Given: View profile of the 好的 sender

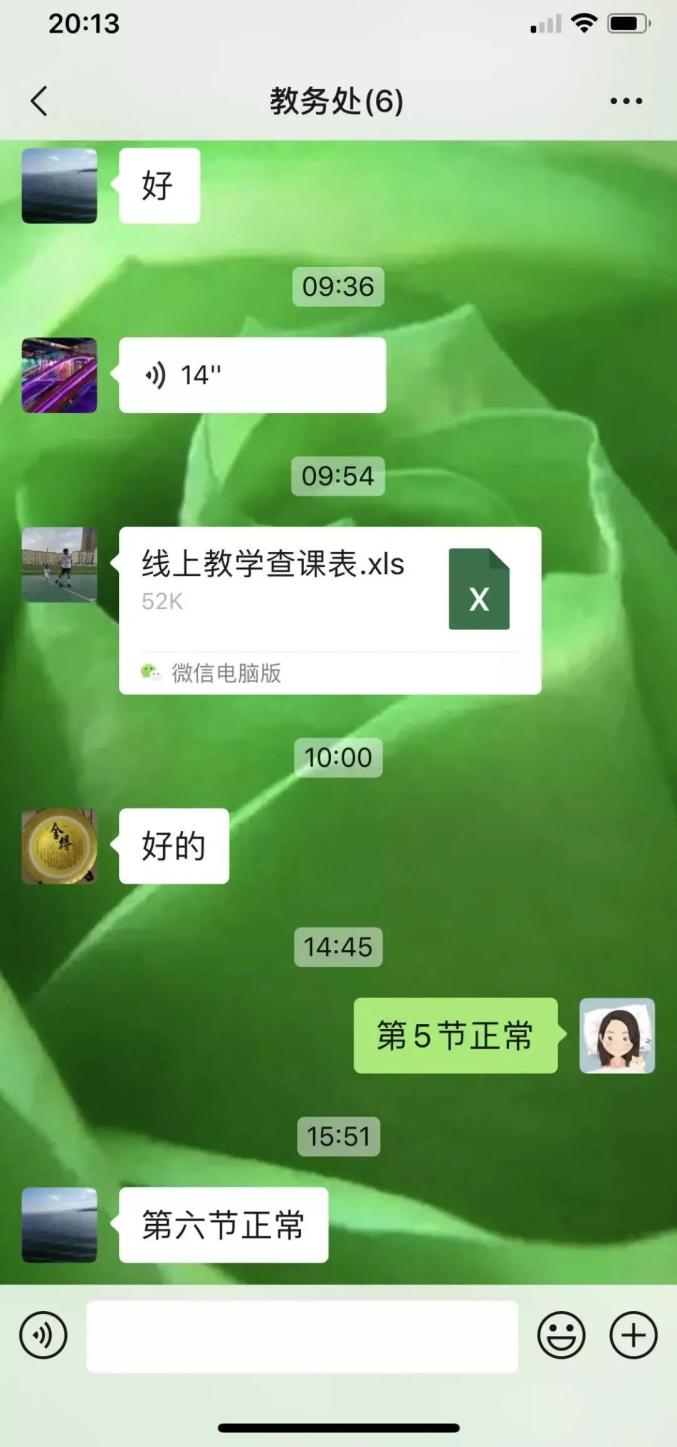Looking at the screenshot, I should point(59,846).
